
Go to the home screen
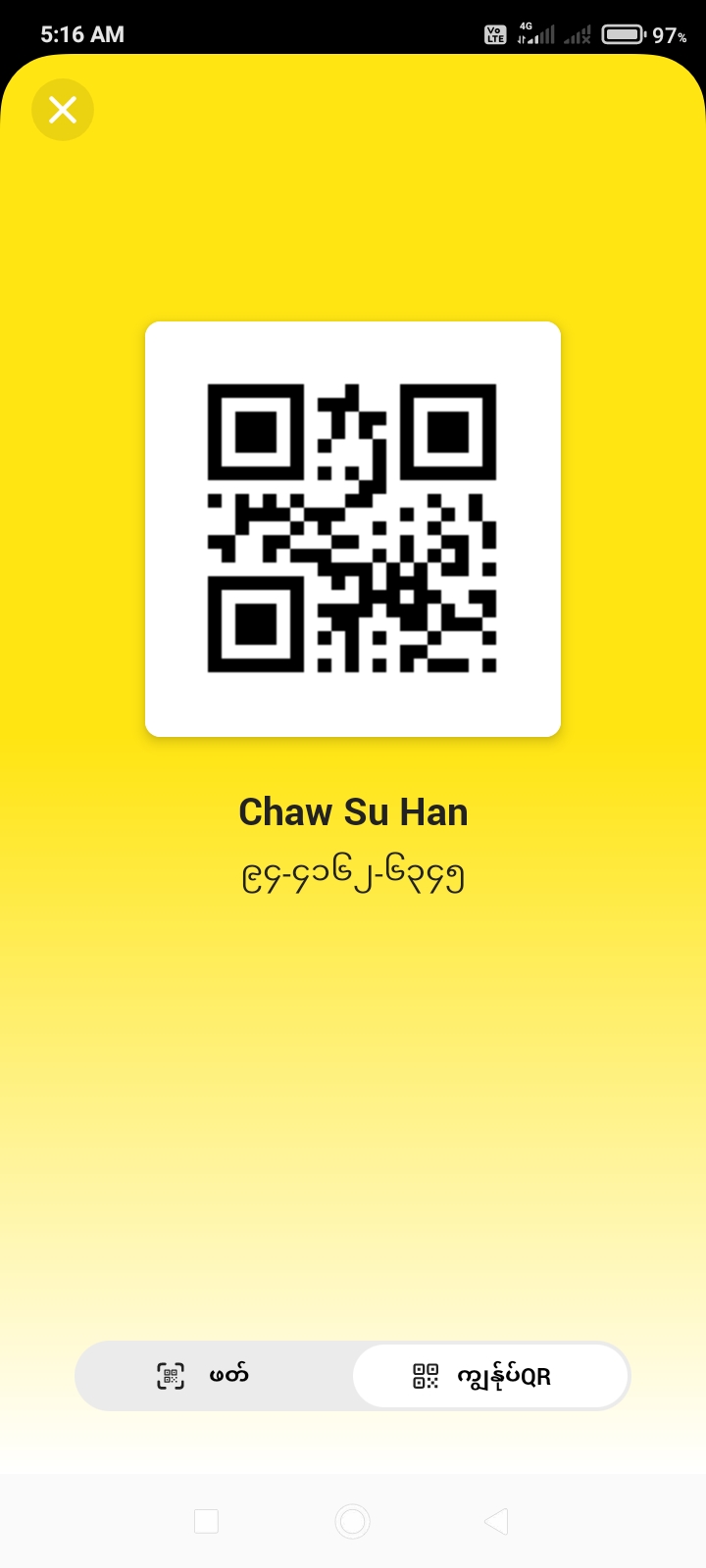[352, 1521]
